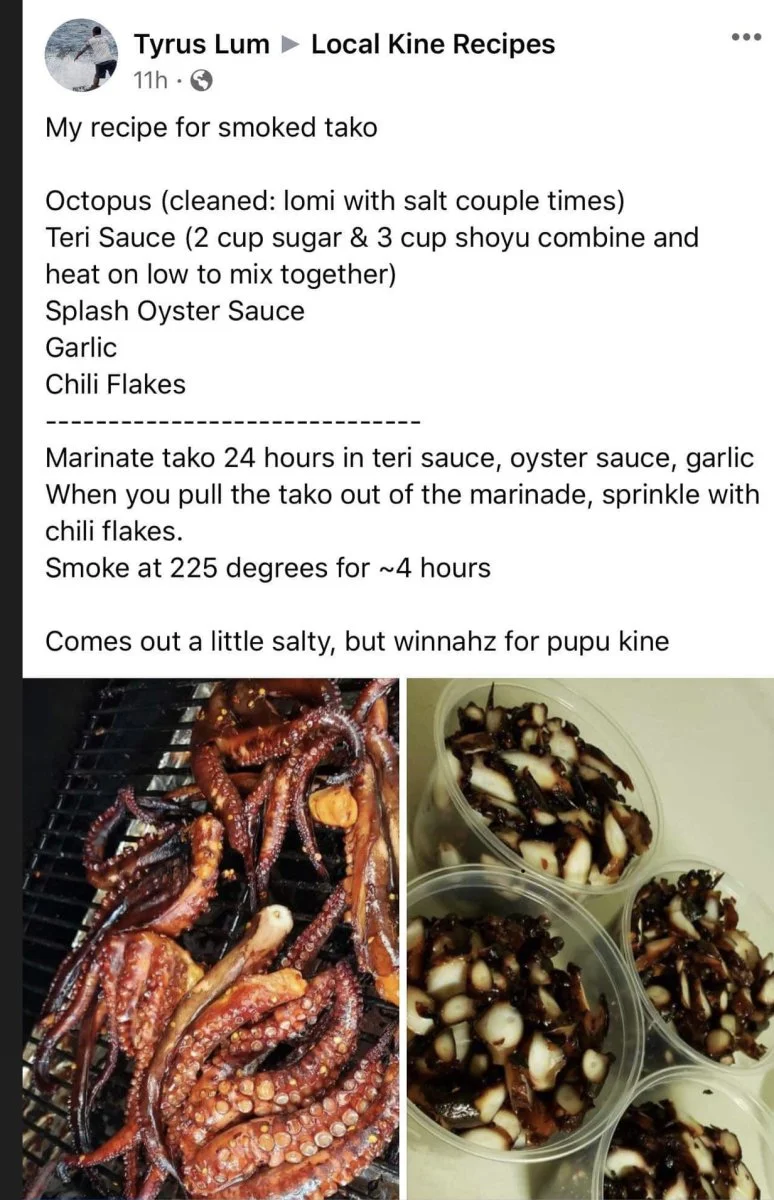The height and width of the screenshot is (1200, 774).
Task: Visit Tyrus Lum's profile via name
Action: point(201,44)
